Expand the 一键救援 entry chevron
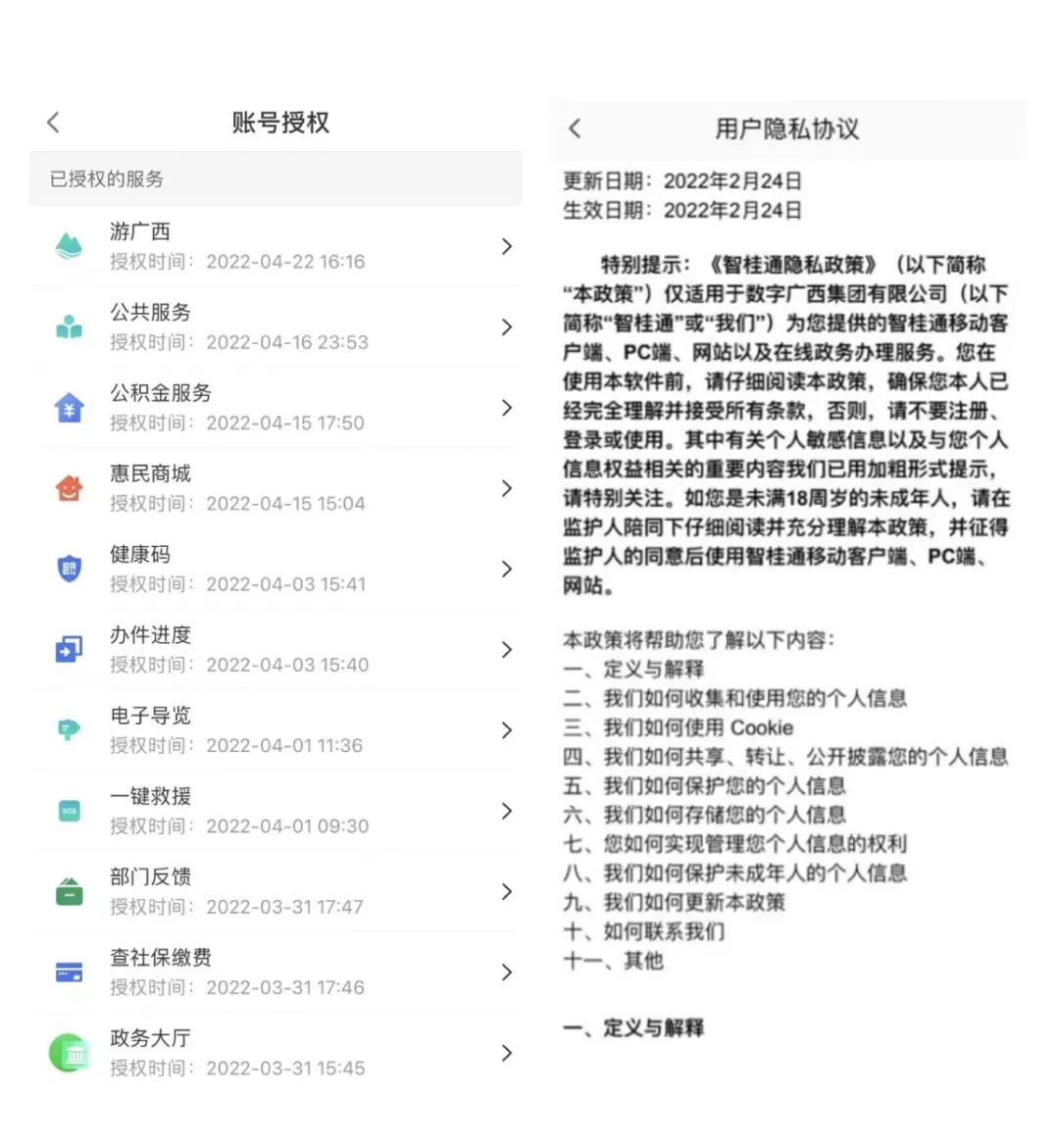1059x1148 pixels. coord(507,811)
